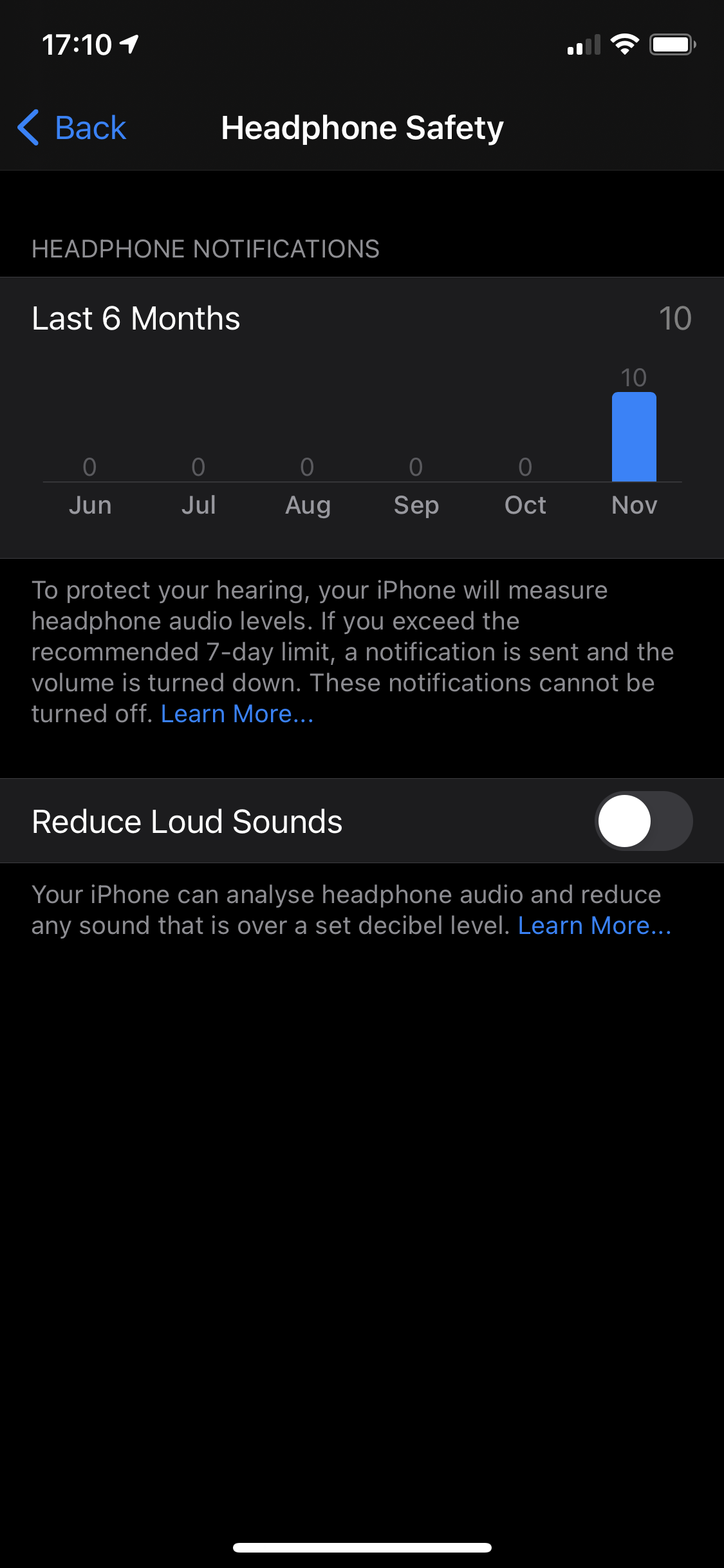Viewport: 724px width, 1568px height.
Task: Select the Oct label on the chart
Action: [x=524, y=505]
